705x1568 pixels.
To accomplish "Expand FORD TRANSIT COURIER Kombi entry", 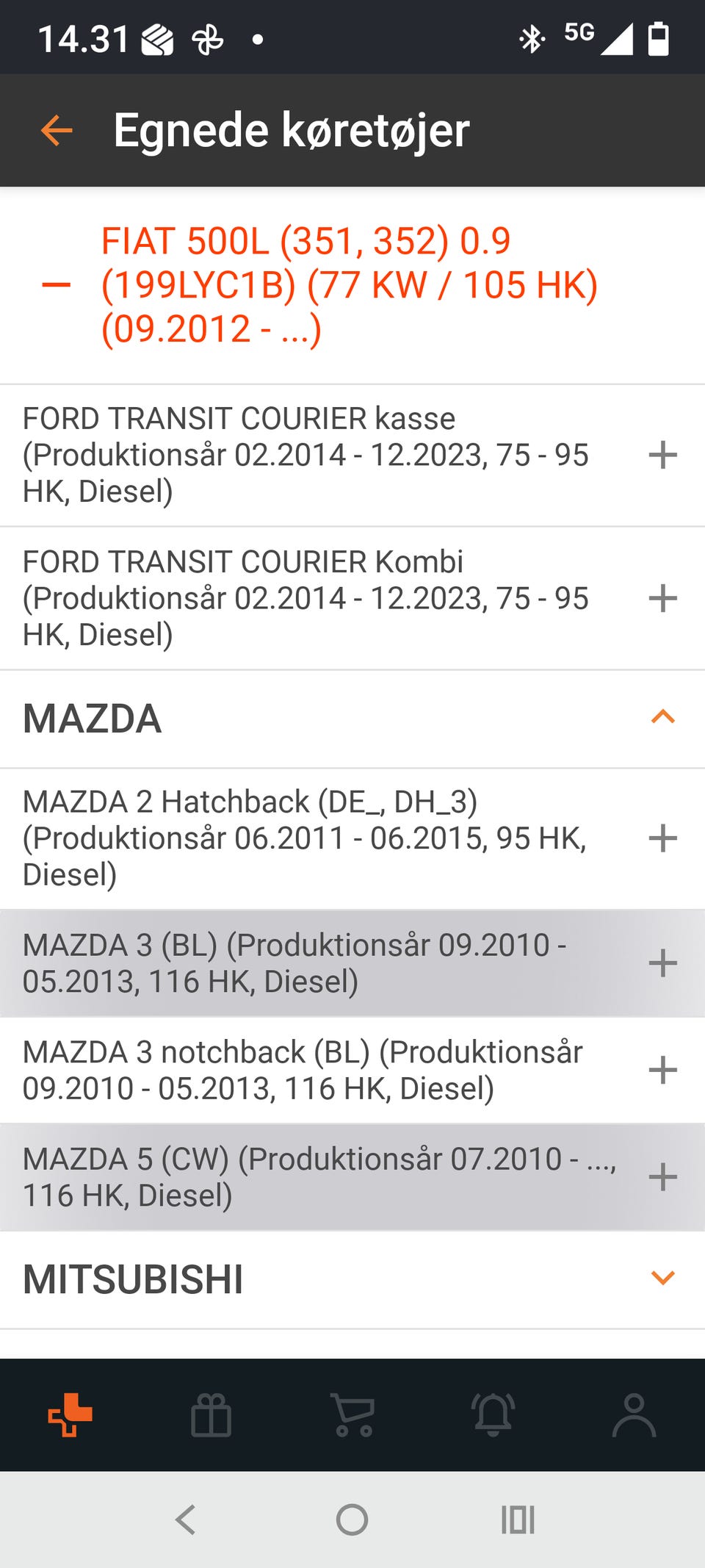I will 662,598.
